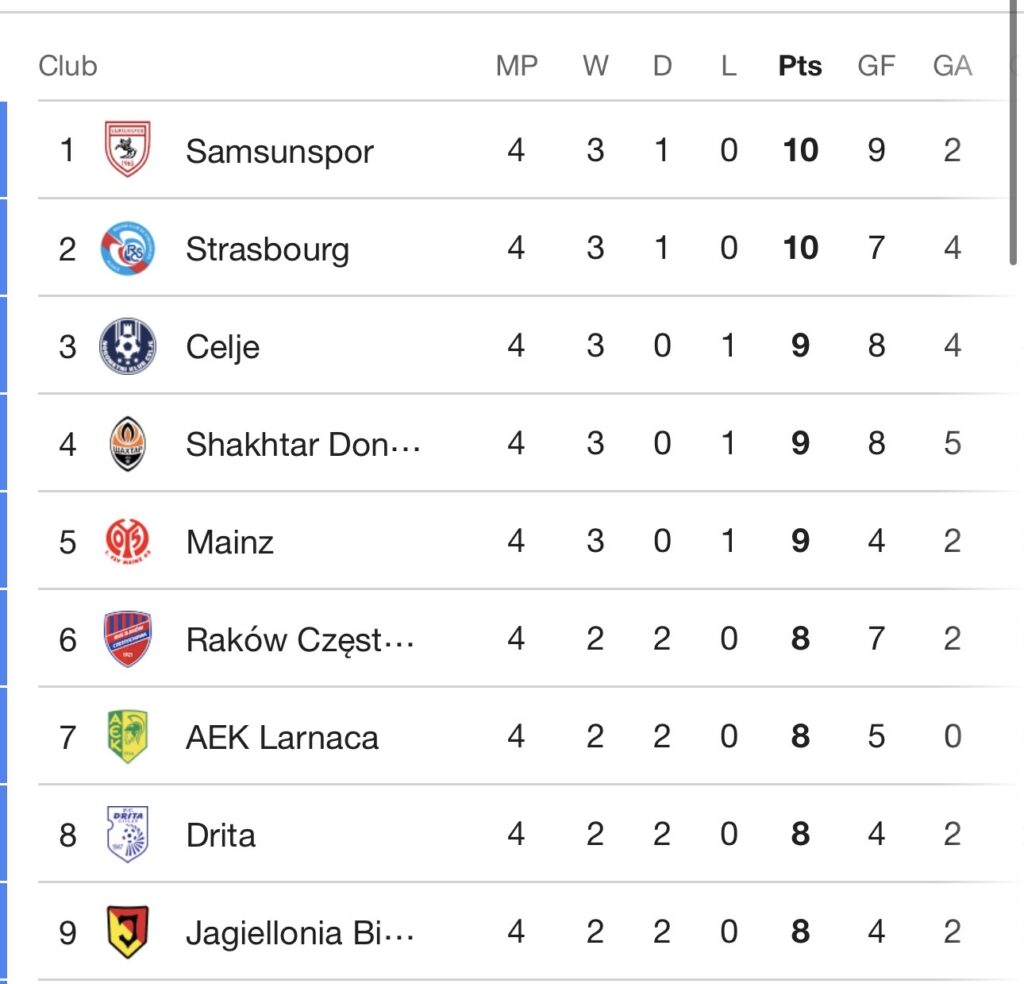Open the Raków Częstochowa row
The image size is (1024, 984).
[x=299, y=640]
